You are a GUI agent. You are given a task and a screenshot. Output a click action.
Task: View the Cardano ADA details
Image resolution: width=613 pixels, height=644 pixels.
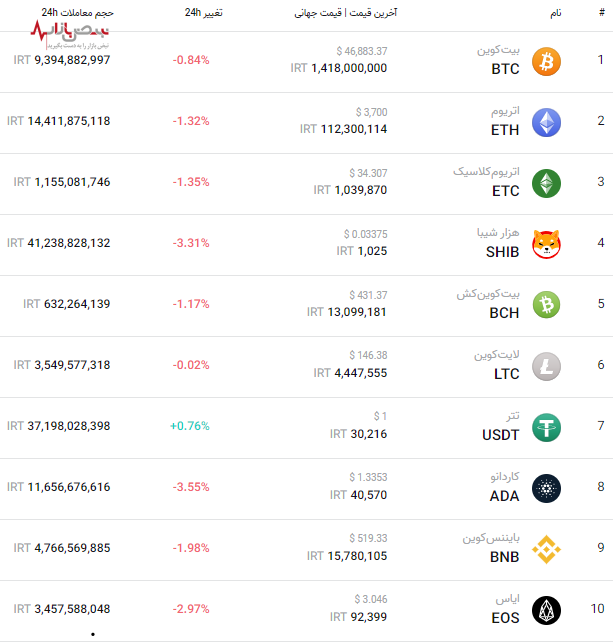coord(505,488)
